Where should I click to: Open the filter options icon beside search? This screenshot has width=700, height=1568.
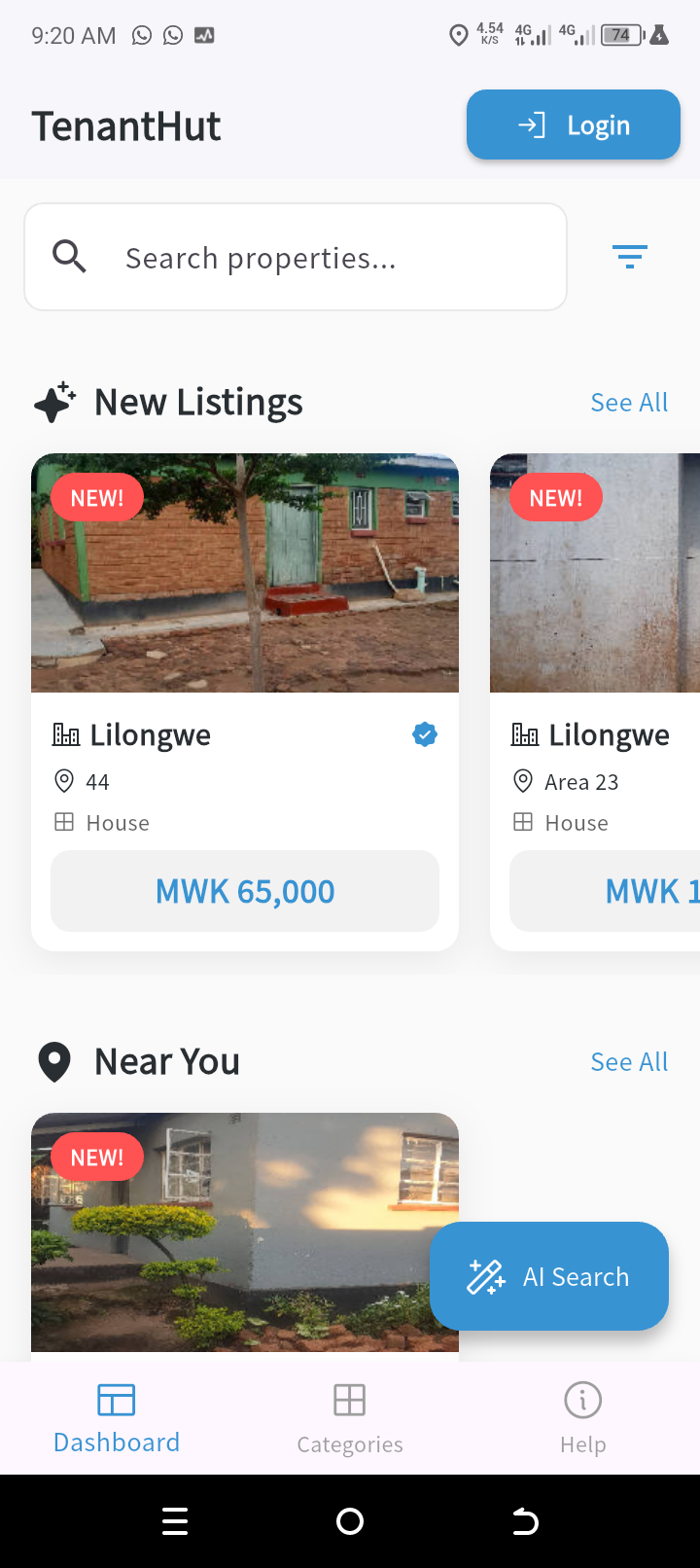point(629,256)
